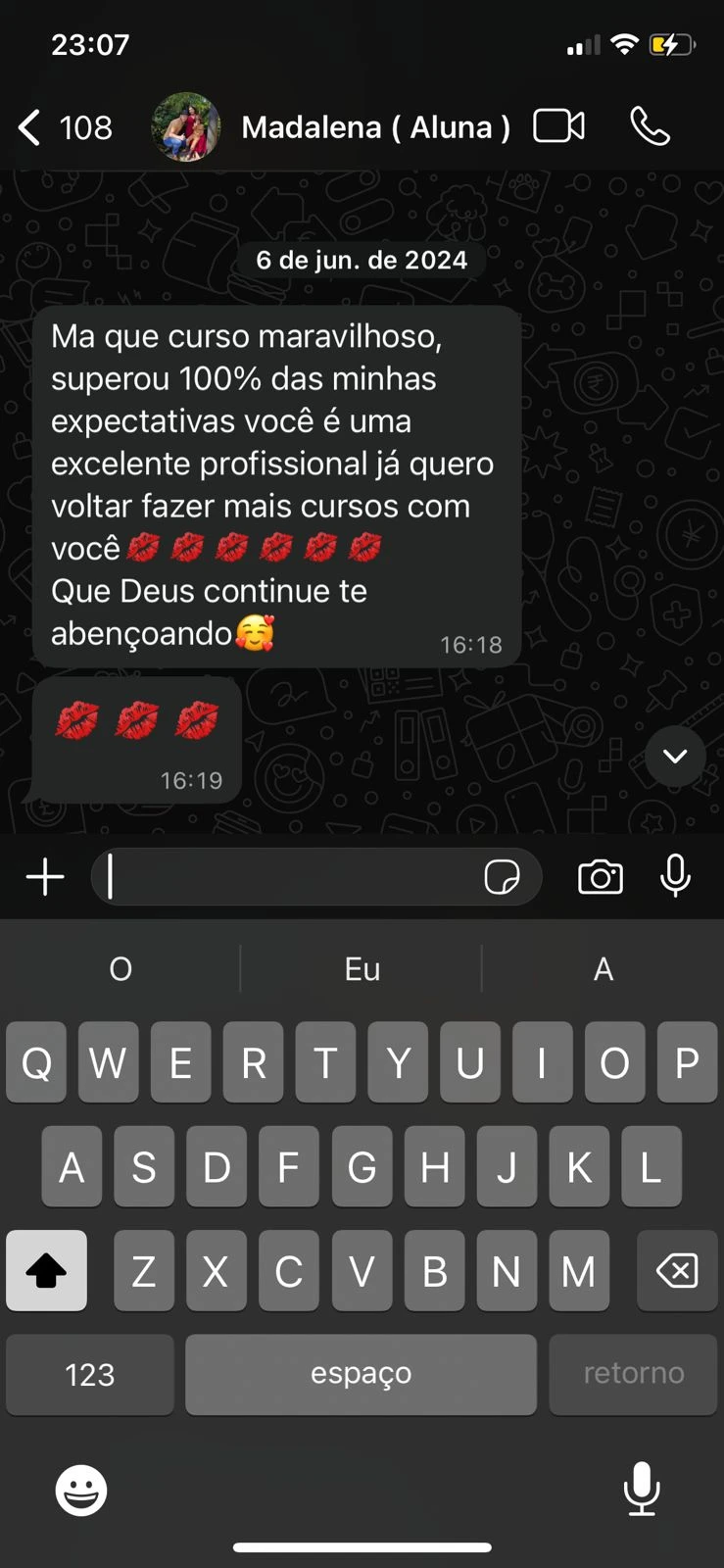Image resolution: width=724 pixels, height=1568 pixels.
Task: Start keyboard dictation microphone
Action: click(x=642, y=1489)
